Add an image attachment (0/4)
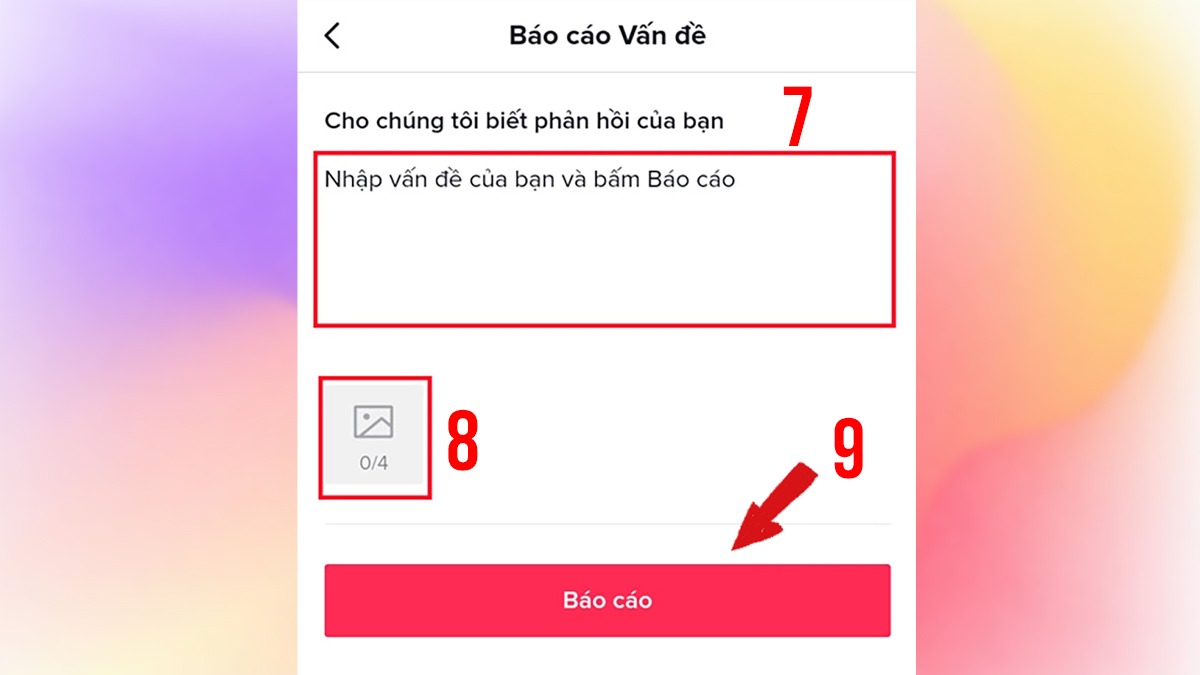Screen dimensions: 1200x675 374,437
